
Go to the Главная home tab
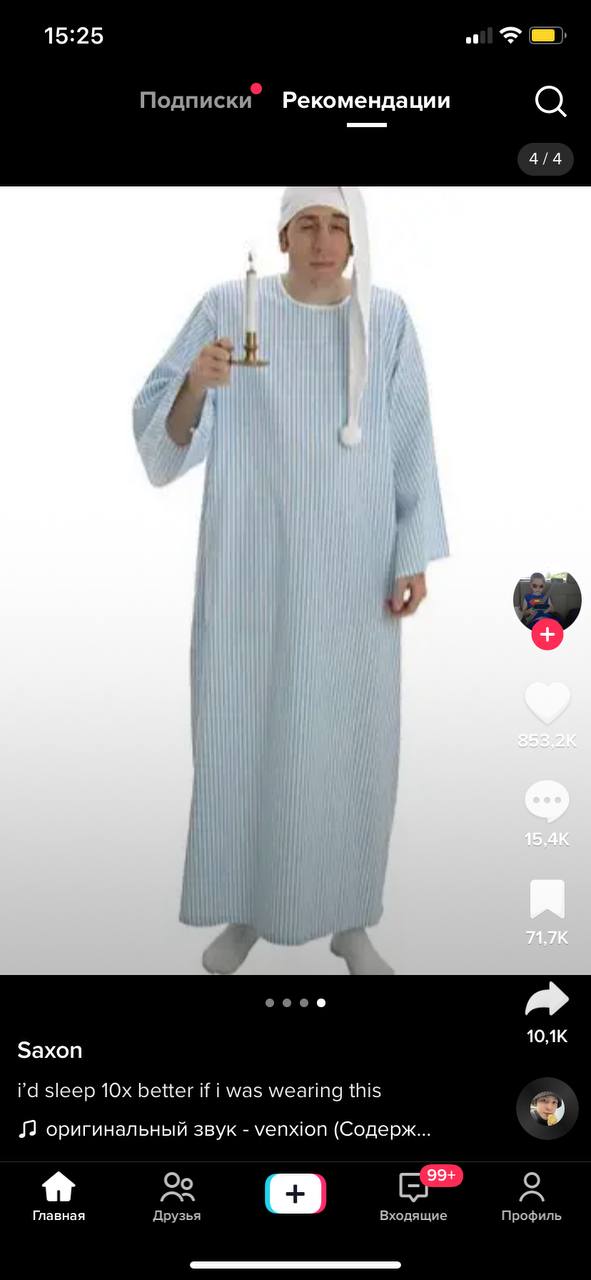[x=59, y=1196]
